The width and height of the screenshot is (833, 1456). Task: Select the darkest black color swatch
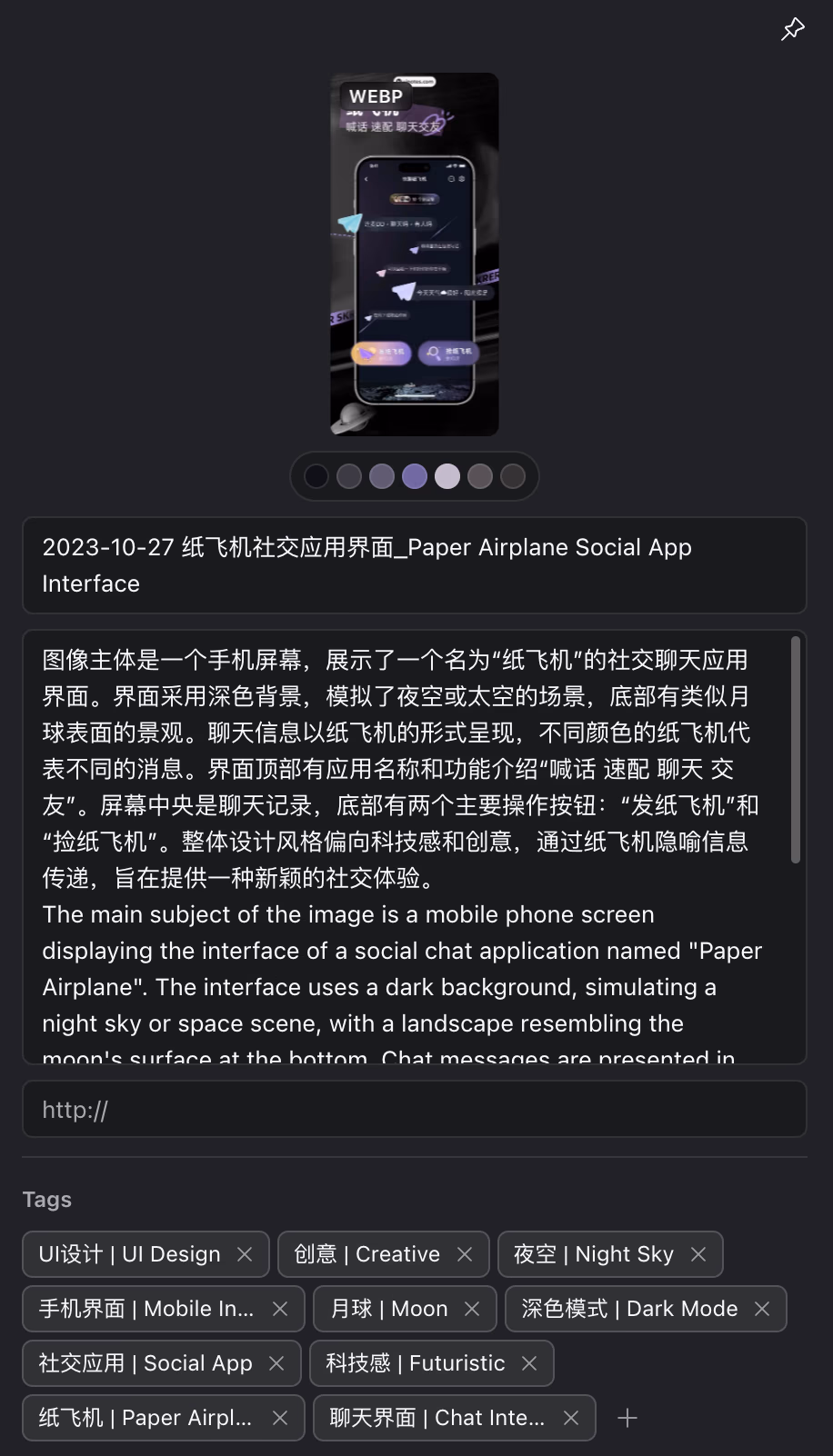tap(316, 476)
